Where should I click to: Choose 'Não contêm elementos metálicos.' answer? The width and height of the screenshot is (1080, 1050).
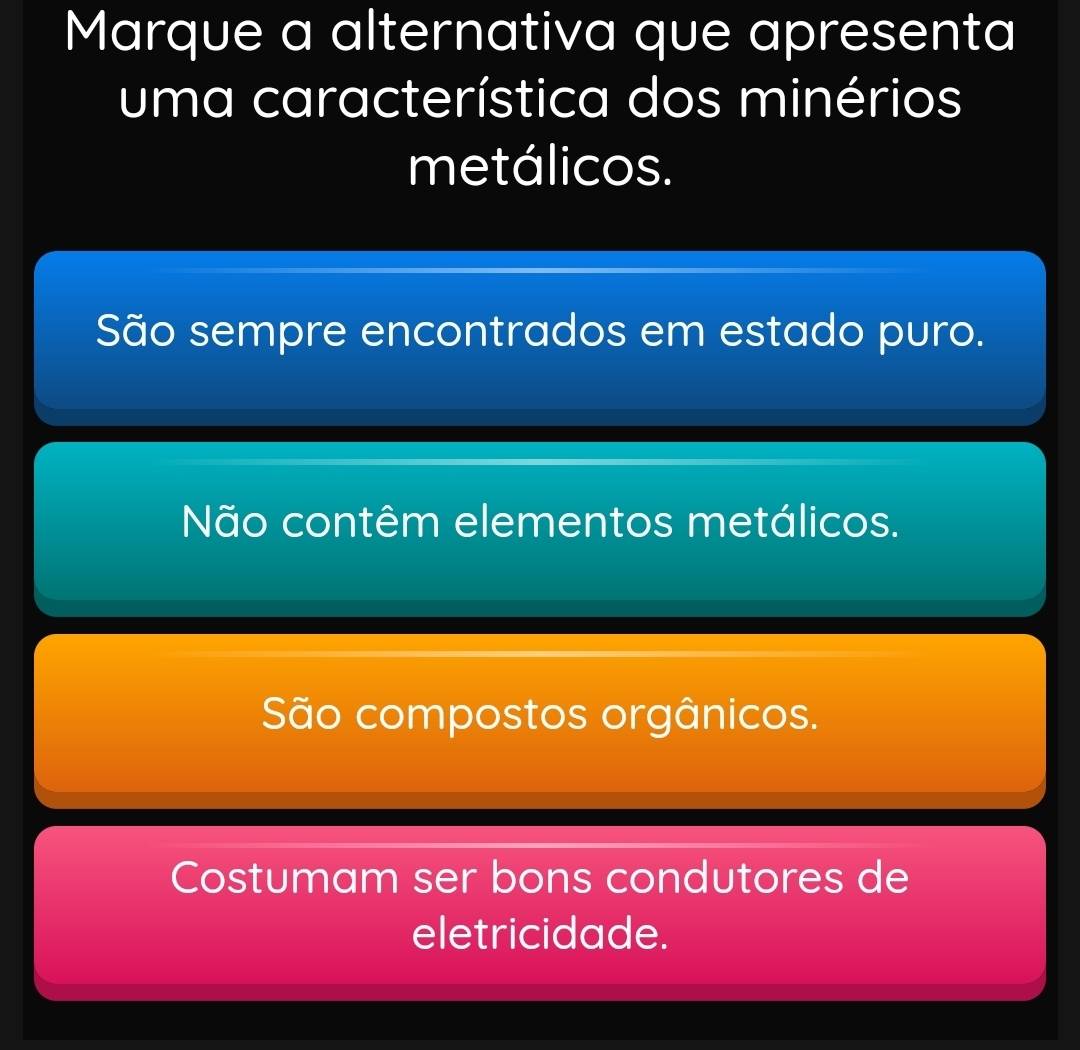[540, 523]
